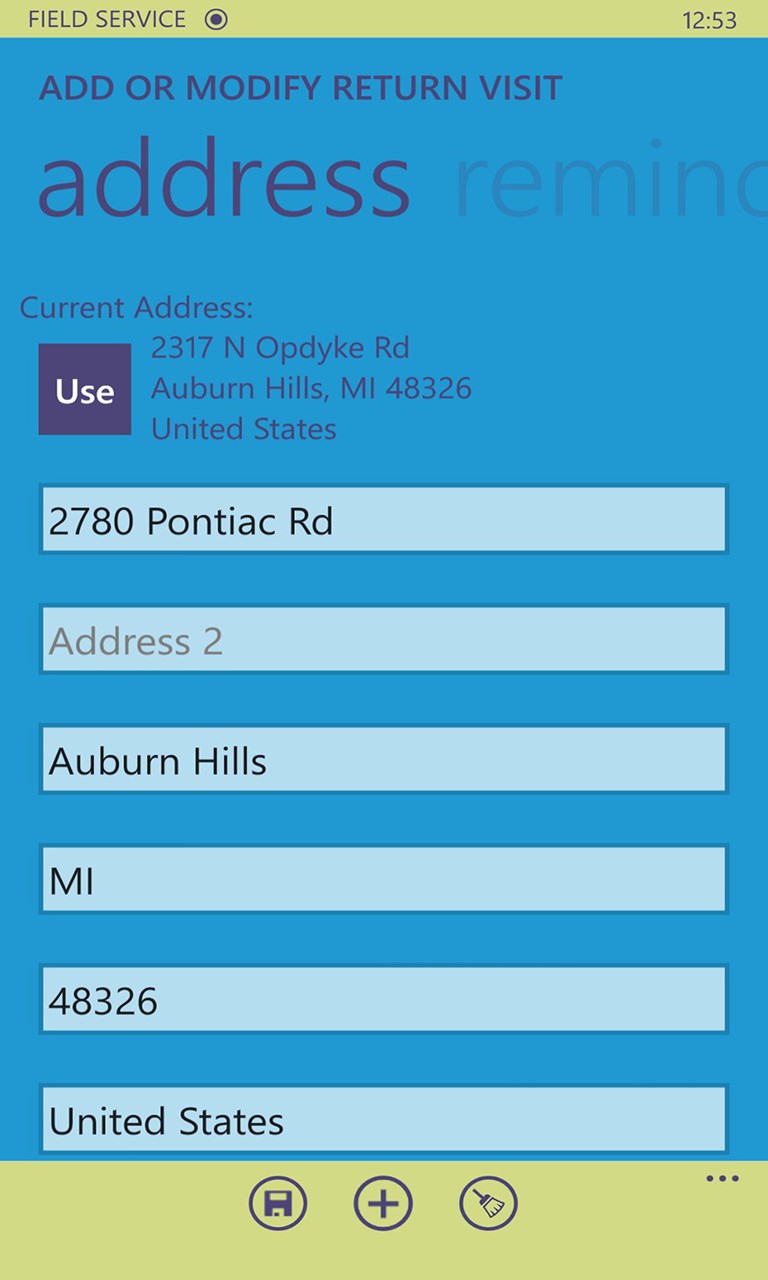
Task: Expand the app bar via the three dots
Action: tap(722, 1180)
